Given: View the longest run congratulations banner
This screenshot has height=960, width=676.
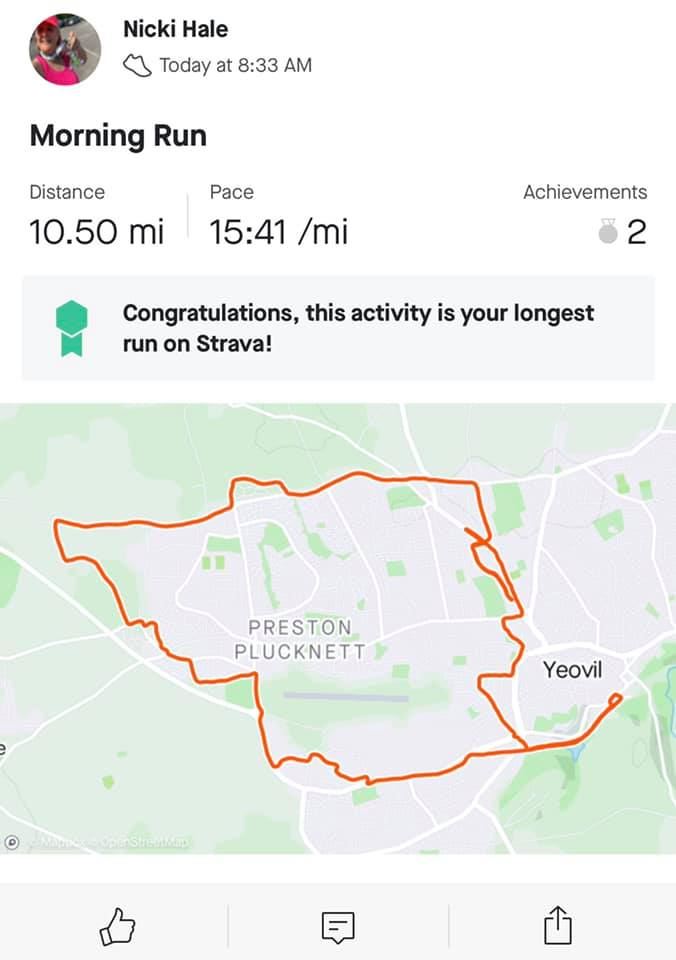Looking at the screenshot, I should pos(338,328).
